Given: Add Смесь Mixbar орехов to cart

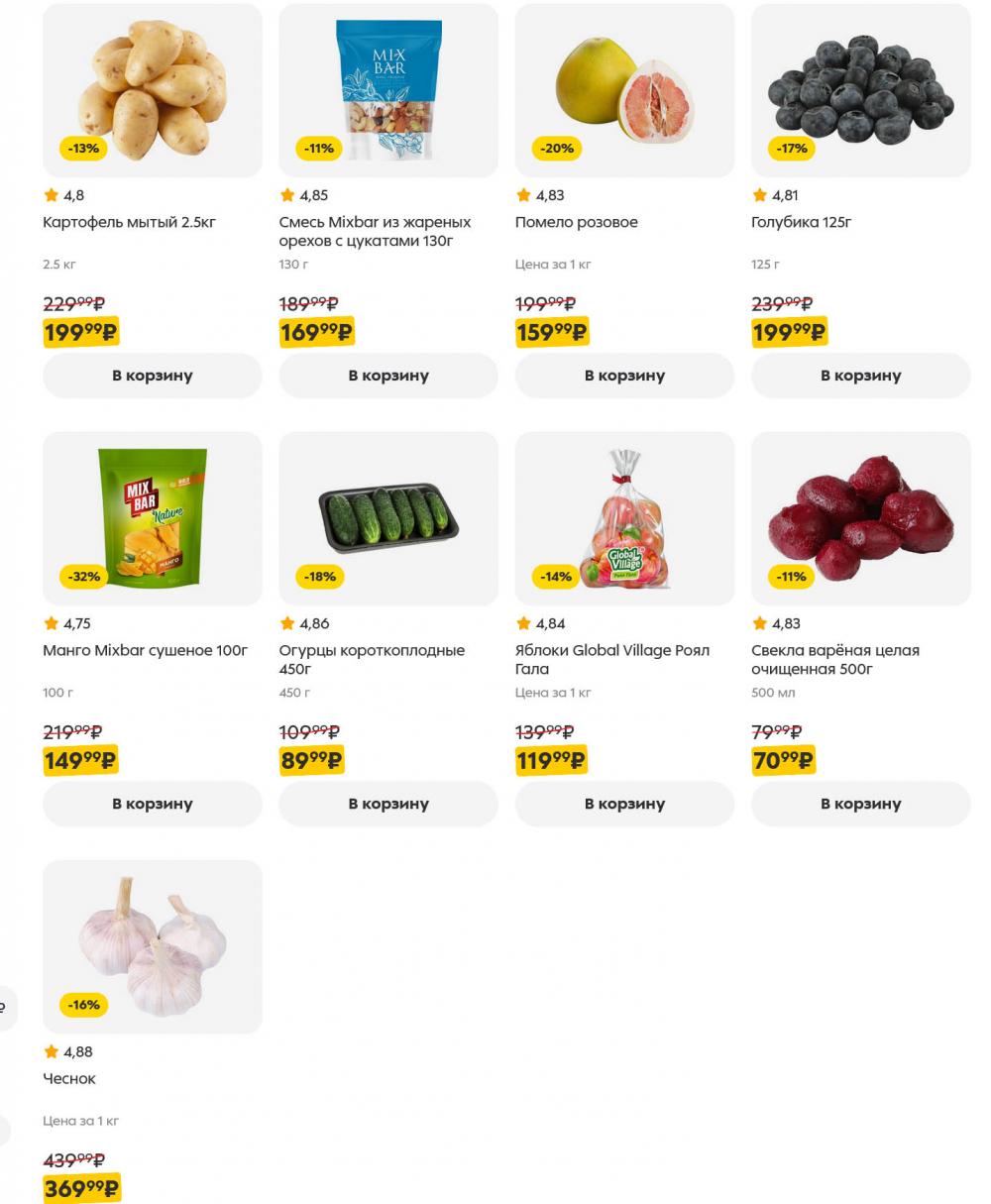Looking at the screenshot, I should pos(387,376).
